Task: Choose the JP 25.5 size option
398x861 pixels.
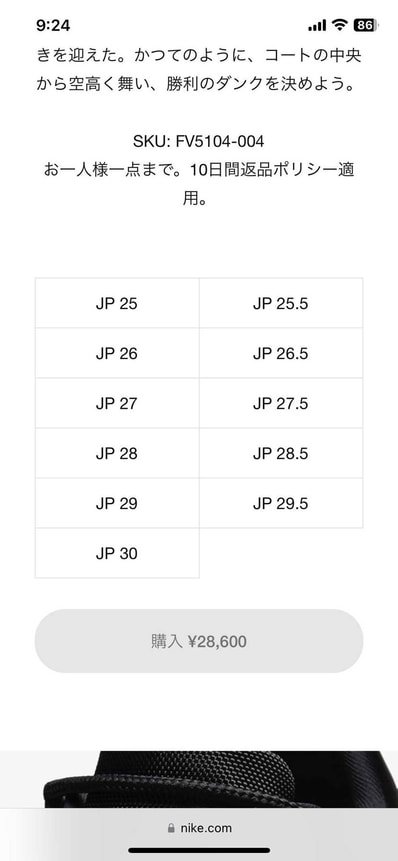Action: point(281,303)
